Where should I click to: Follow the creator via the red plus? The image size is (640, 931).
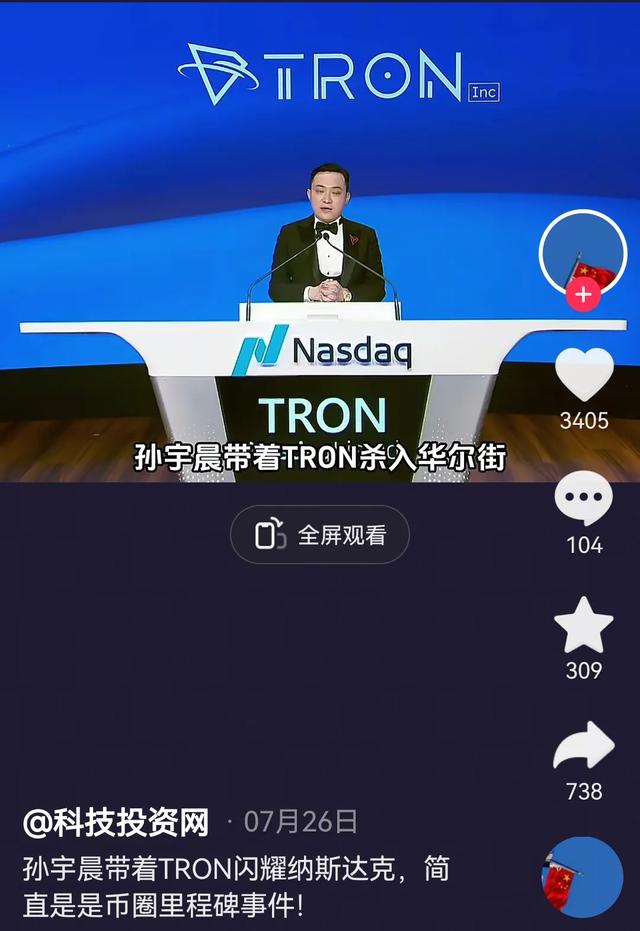(583, 295)
